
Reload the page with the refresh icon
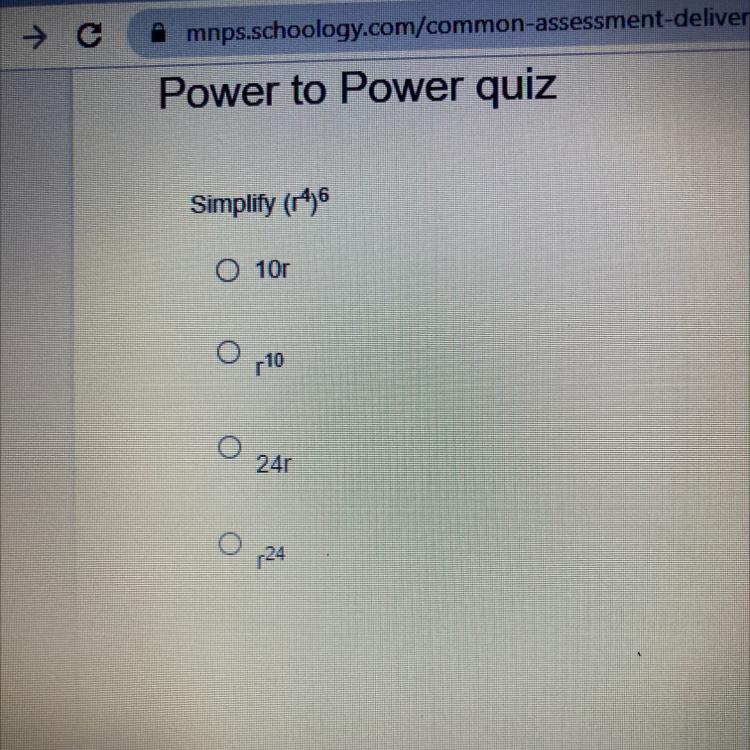tap(90, 36)
